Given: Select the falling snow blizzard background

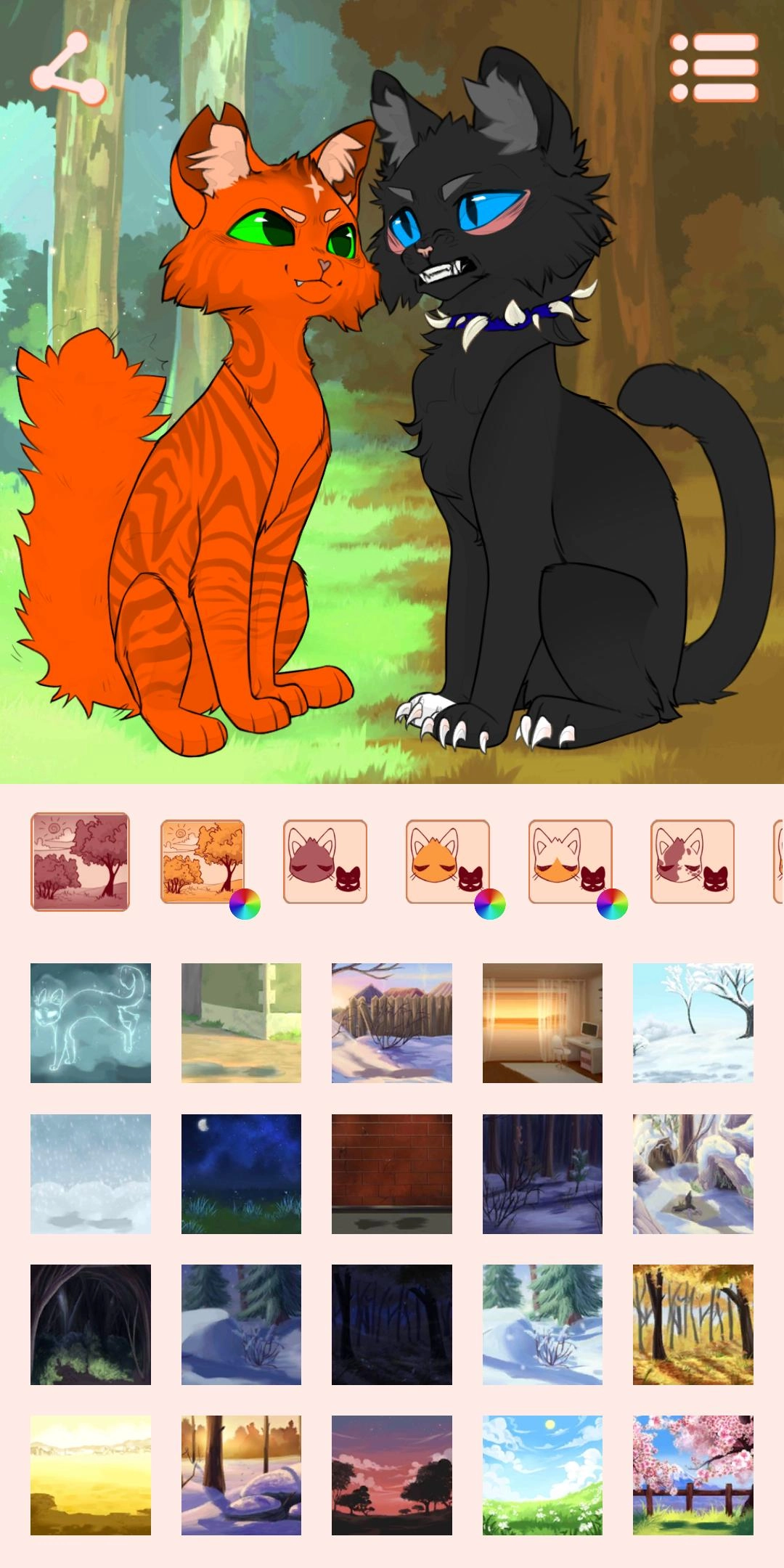Looking at the screenshot, I should (x=91, y=1174).
